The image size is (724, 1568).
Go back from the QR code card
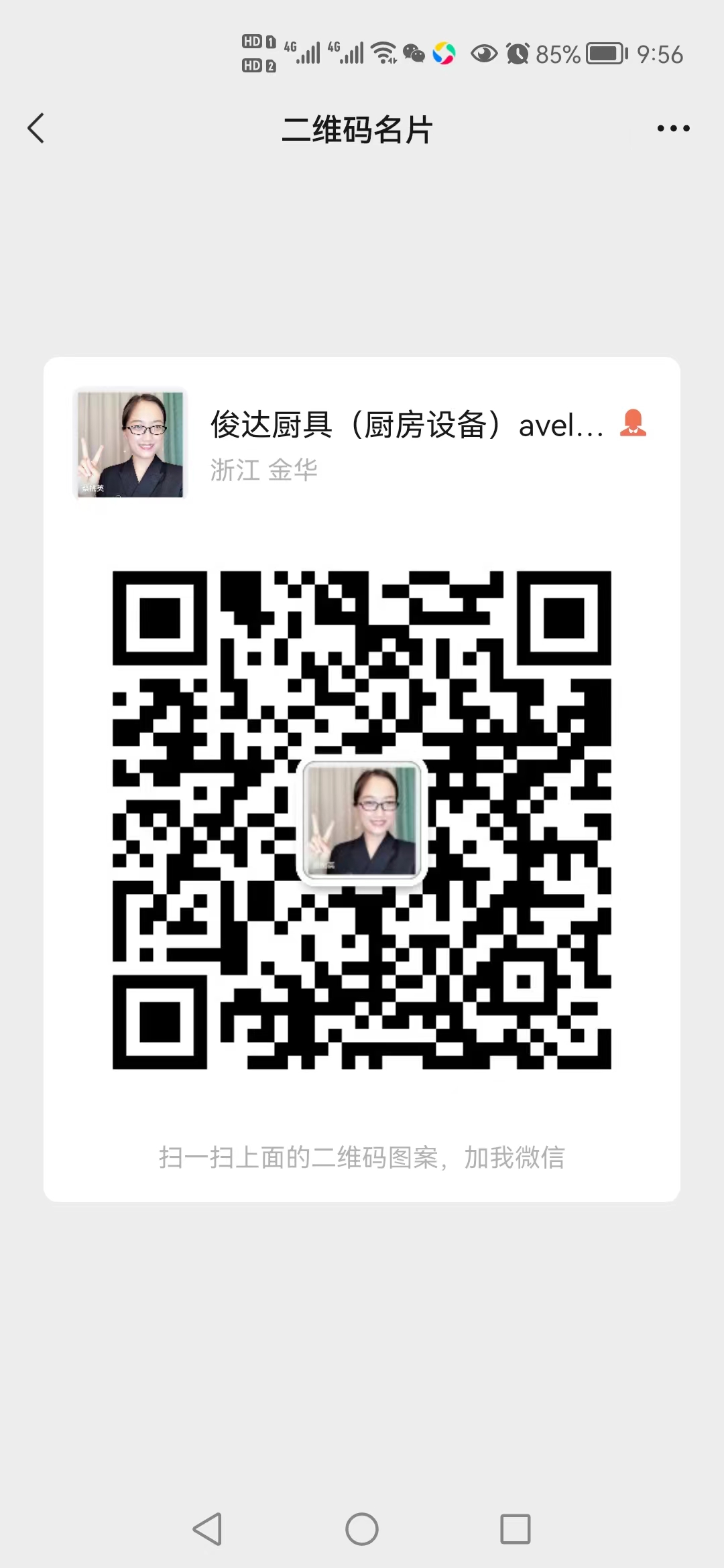click(36, 128)
